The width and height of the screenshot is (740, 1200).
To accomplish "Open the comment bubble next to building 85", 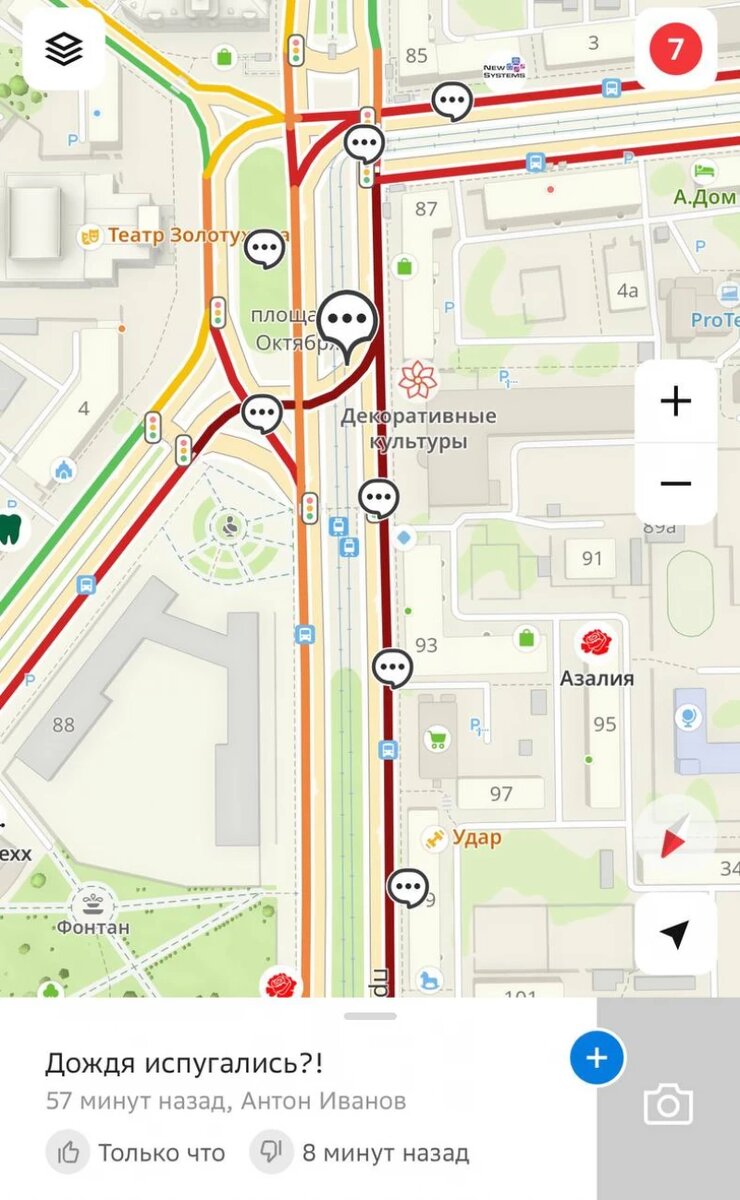I will point(452,101).
